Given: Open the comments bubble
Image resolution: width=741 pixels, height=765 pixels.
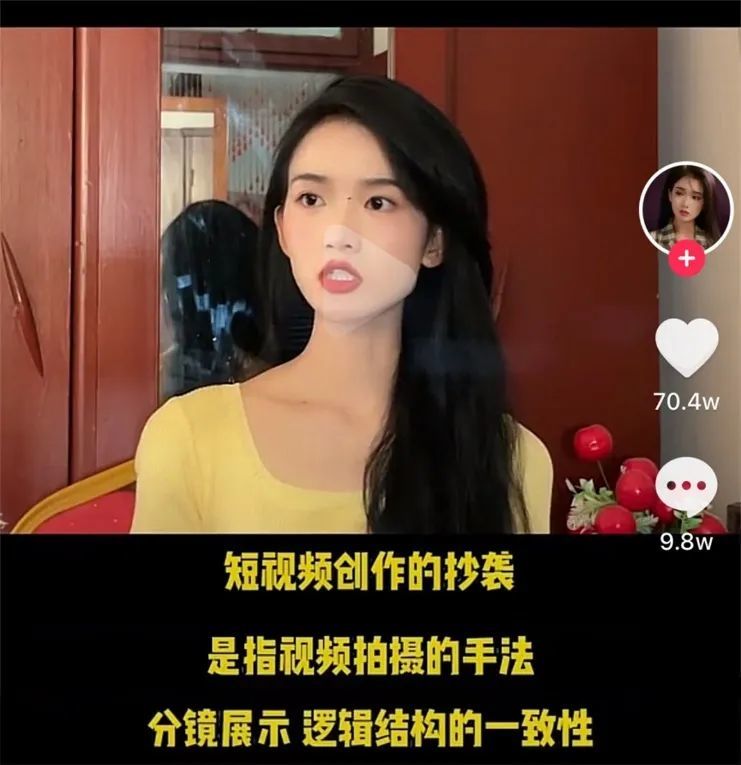Looking at the screenshot, I should [x=686, y=486].
